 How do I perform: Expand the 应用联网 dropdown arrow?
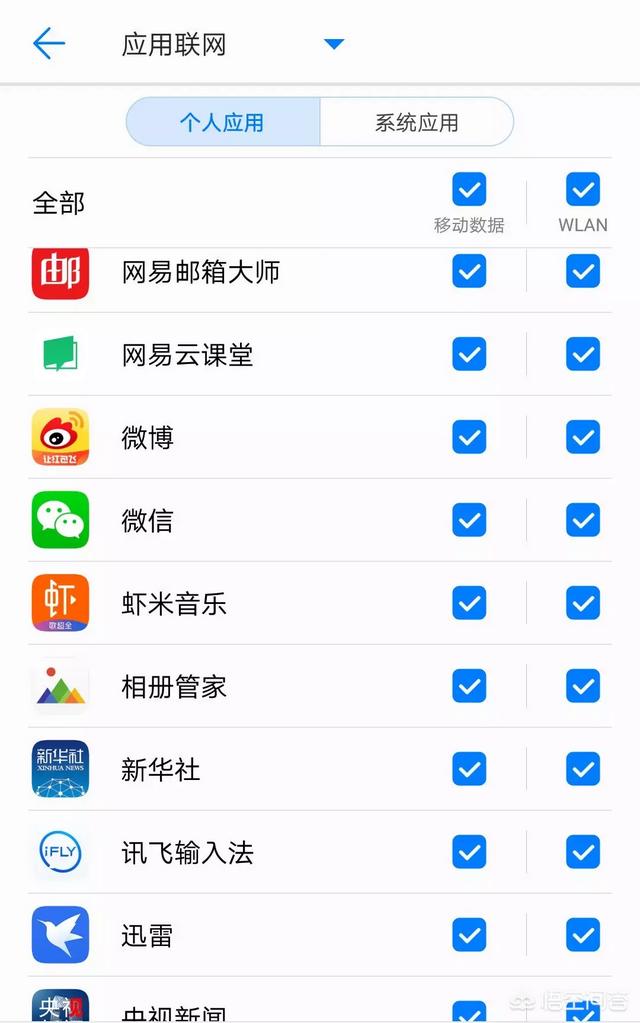pos(334,44)
